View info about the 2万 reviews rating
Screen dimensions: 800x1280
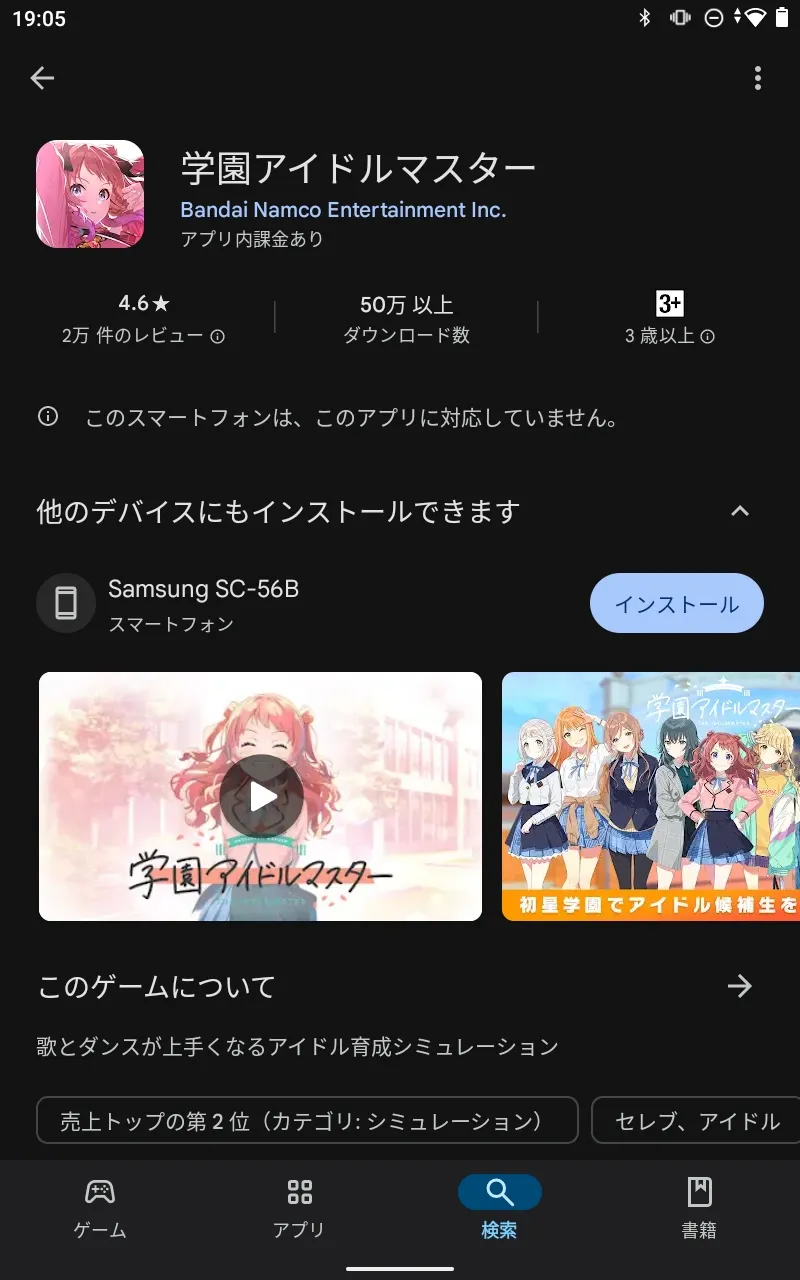217,337
